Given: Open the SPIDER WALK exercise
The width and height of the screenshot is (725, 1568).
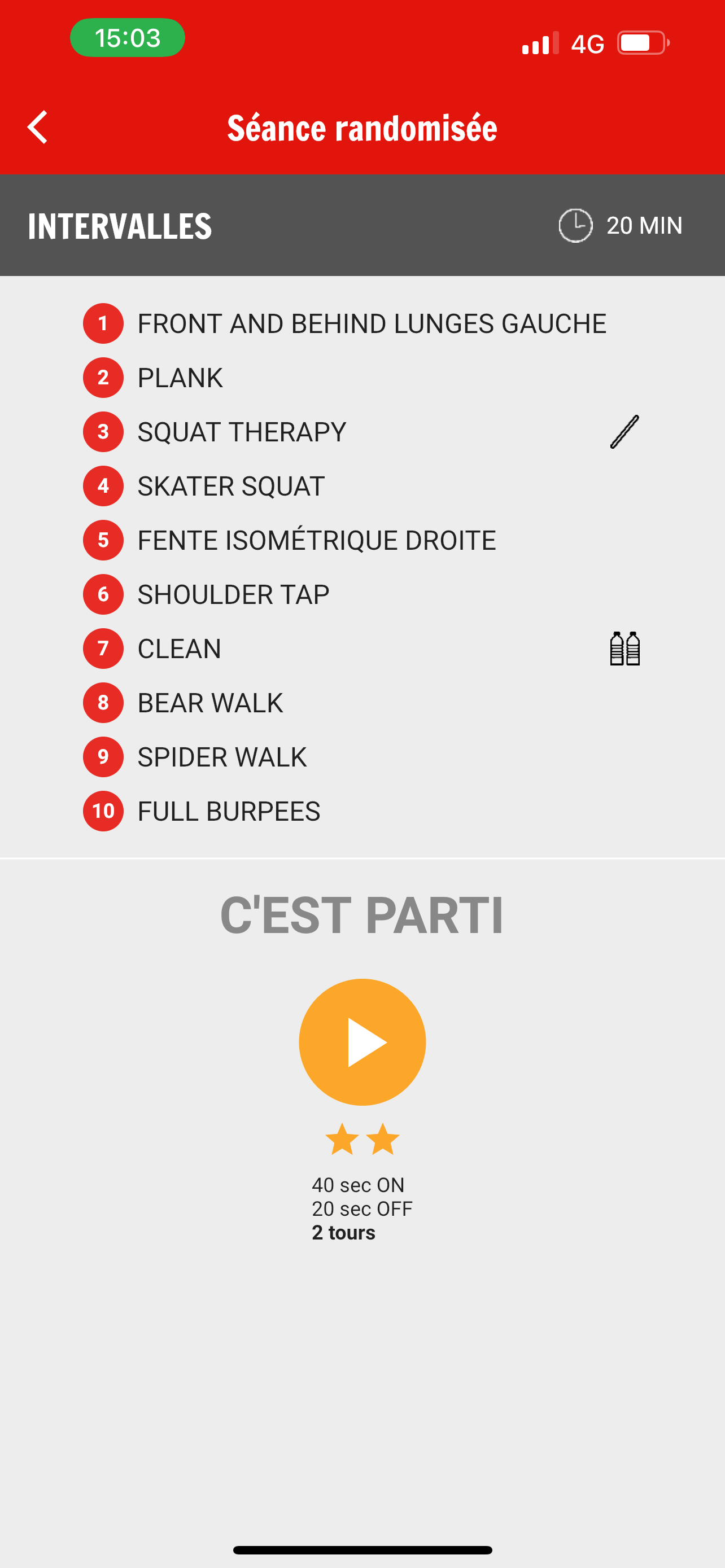Looking at the screenshot, I should (221, 756).
